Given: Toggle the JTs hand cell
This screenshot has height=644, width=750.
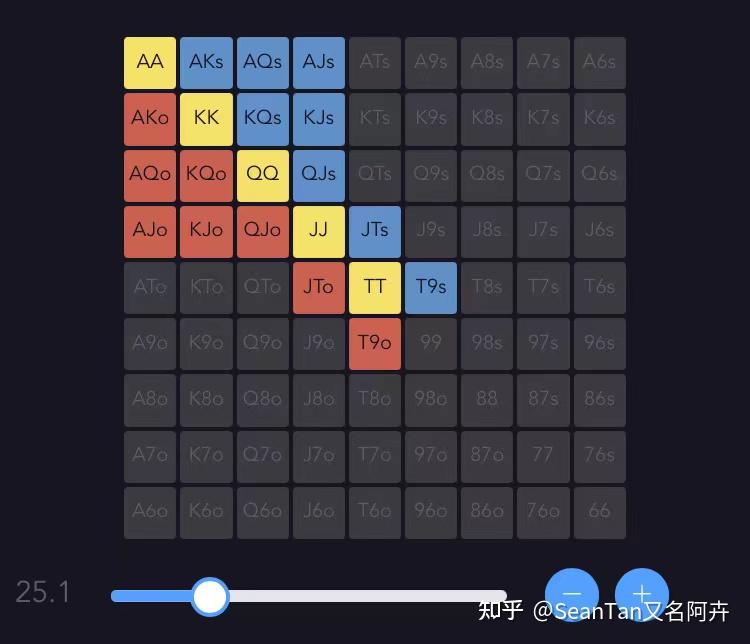Looking at the screenshot, I should click(375, 230).
